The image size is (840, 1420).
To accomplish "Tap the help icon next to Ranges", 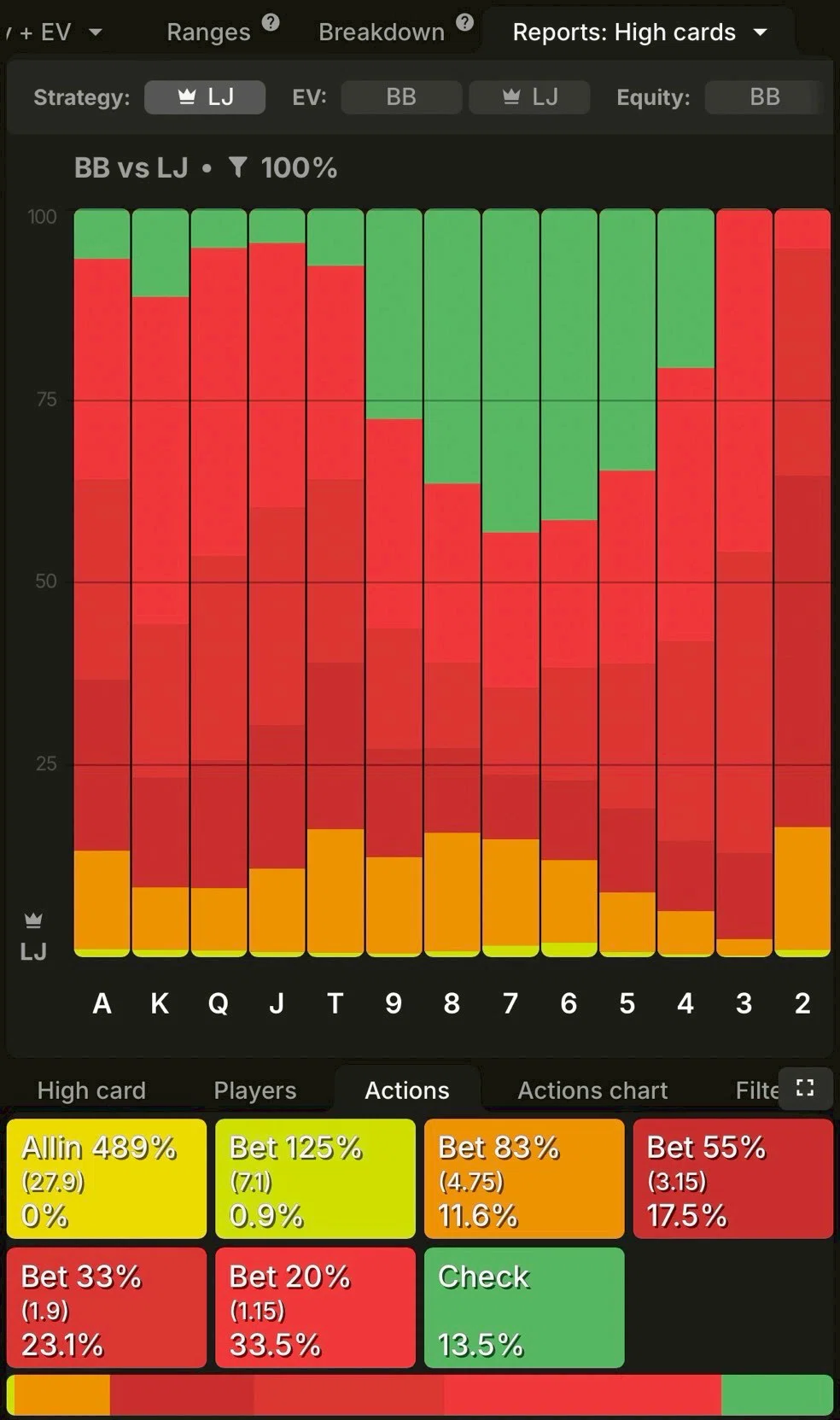I will coord(271,23).
